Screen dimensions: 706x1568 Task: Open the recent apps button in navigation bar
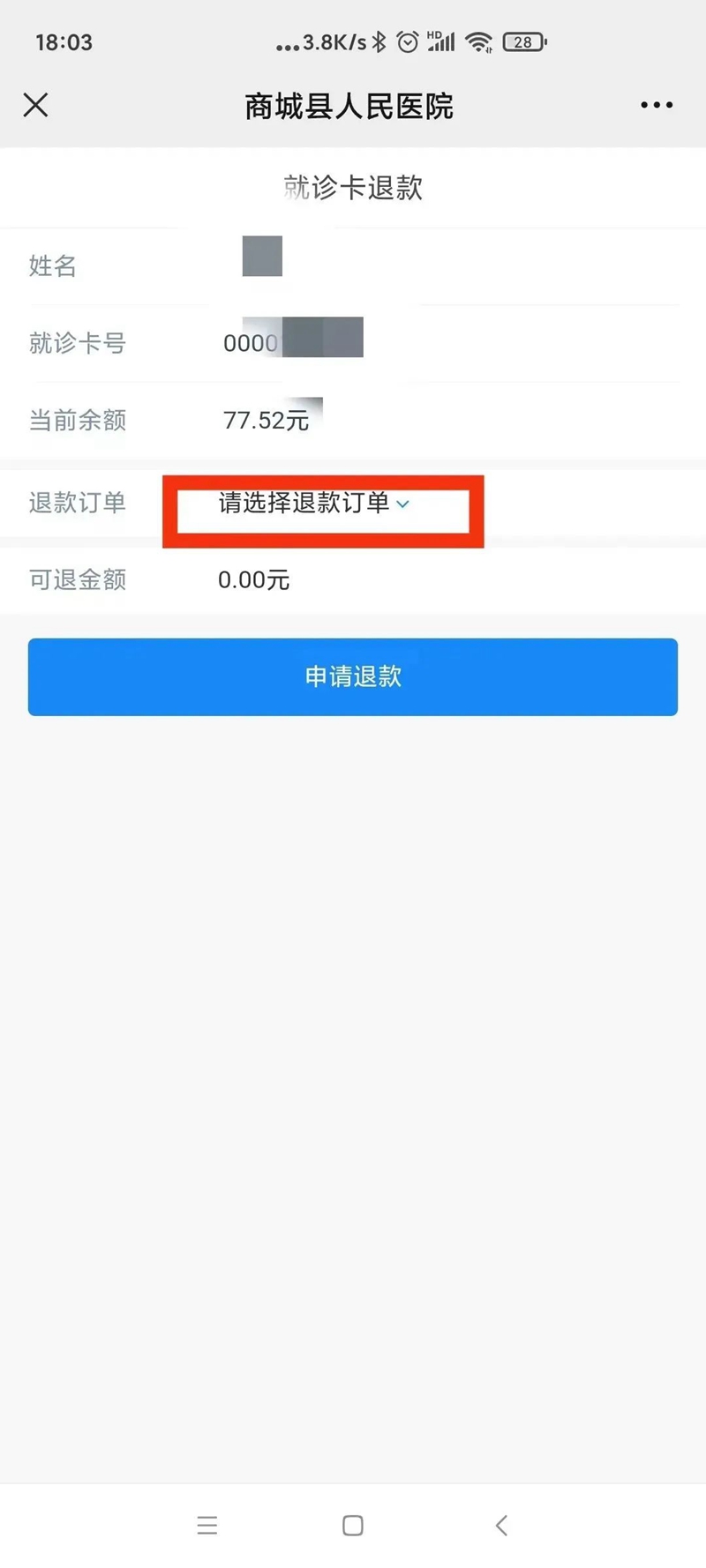pyautogui.click(x=207, y=1525)
